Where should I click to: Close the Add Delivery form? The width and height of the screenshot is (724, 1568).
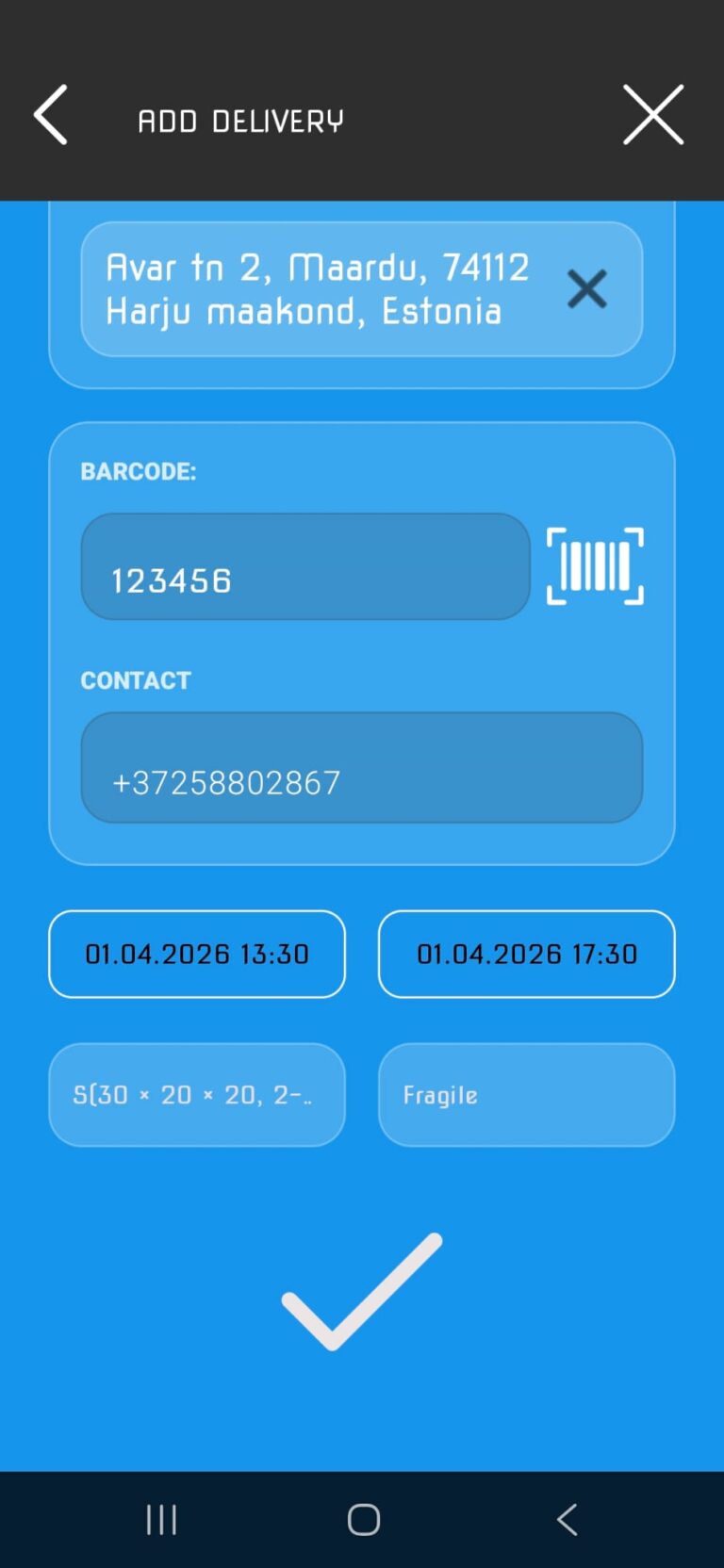click(652, 115)
